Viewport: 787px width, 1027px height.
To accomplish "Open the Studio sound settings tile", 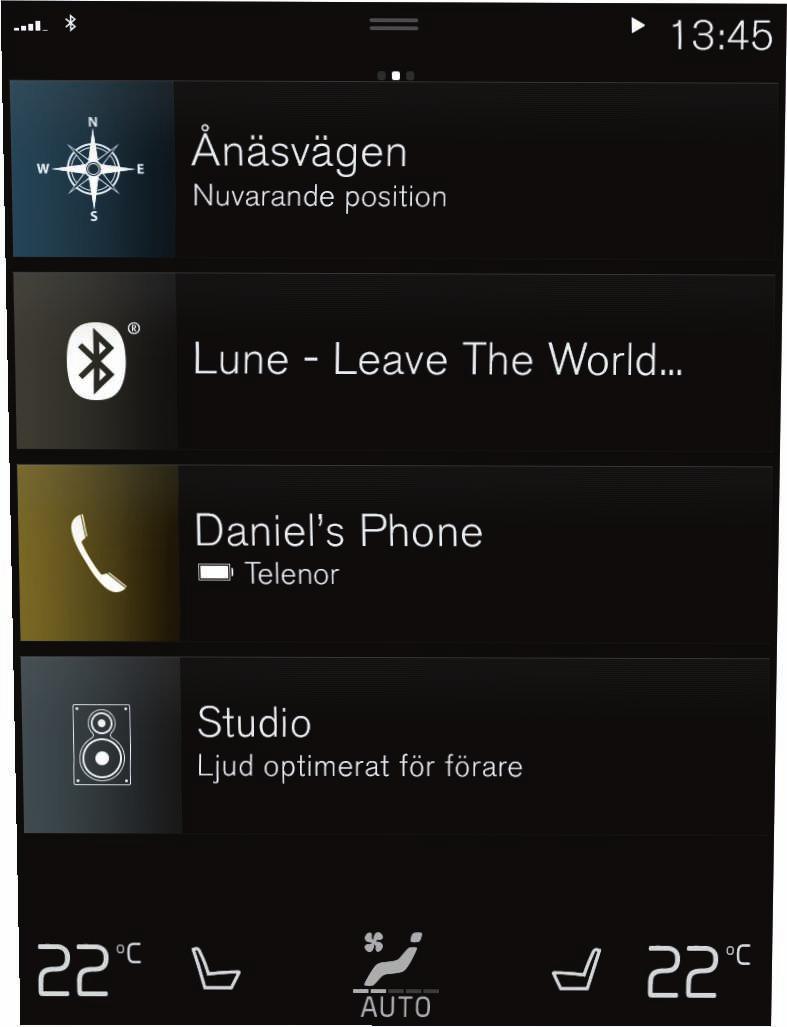I will pyautogui.click(x=394, y=744).
